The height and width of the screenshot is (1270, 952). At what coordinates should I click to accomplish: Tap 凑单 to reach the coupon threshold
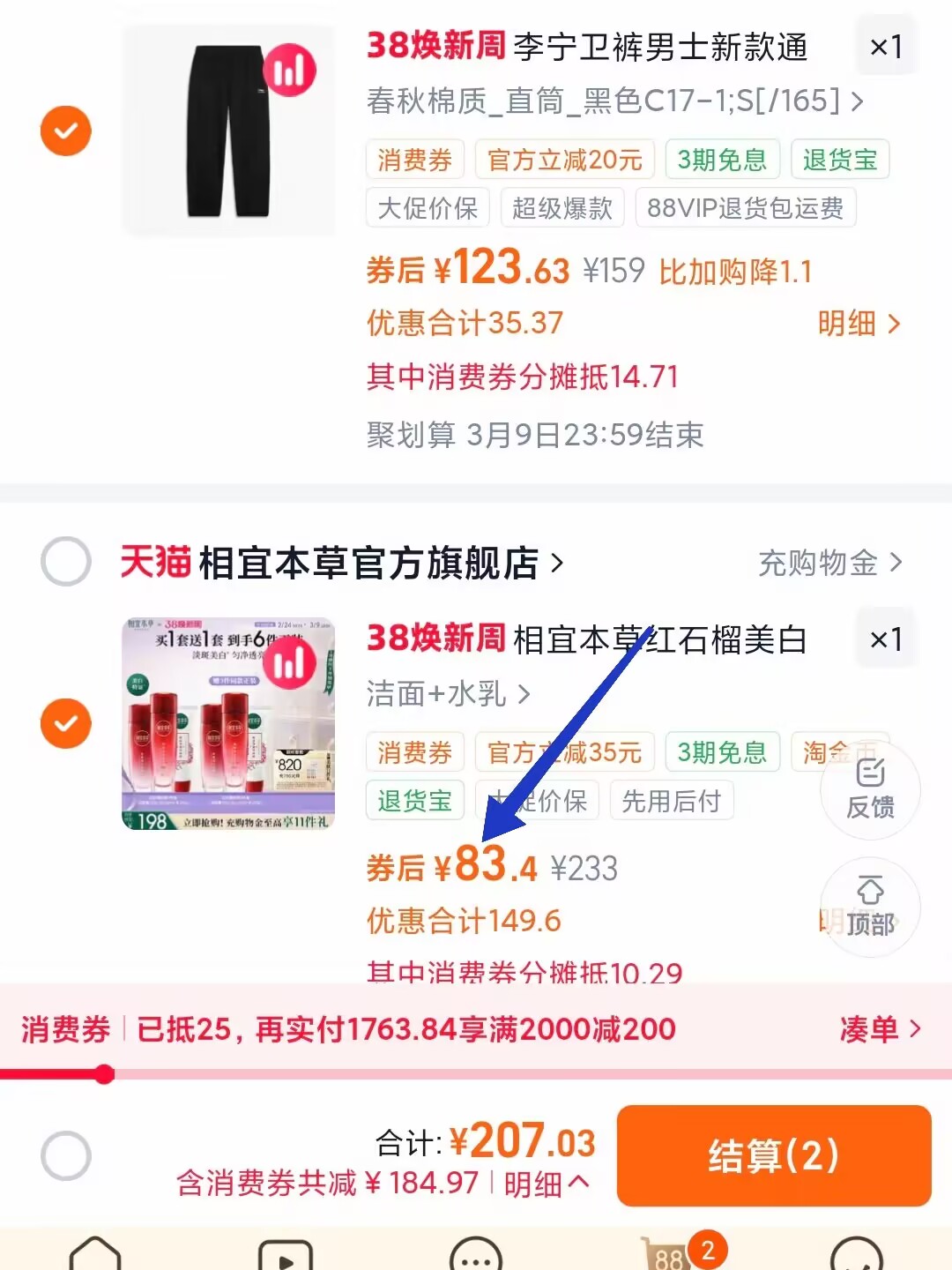[x=879, y=1029]
